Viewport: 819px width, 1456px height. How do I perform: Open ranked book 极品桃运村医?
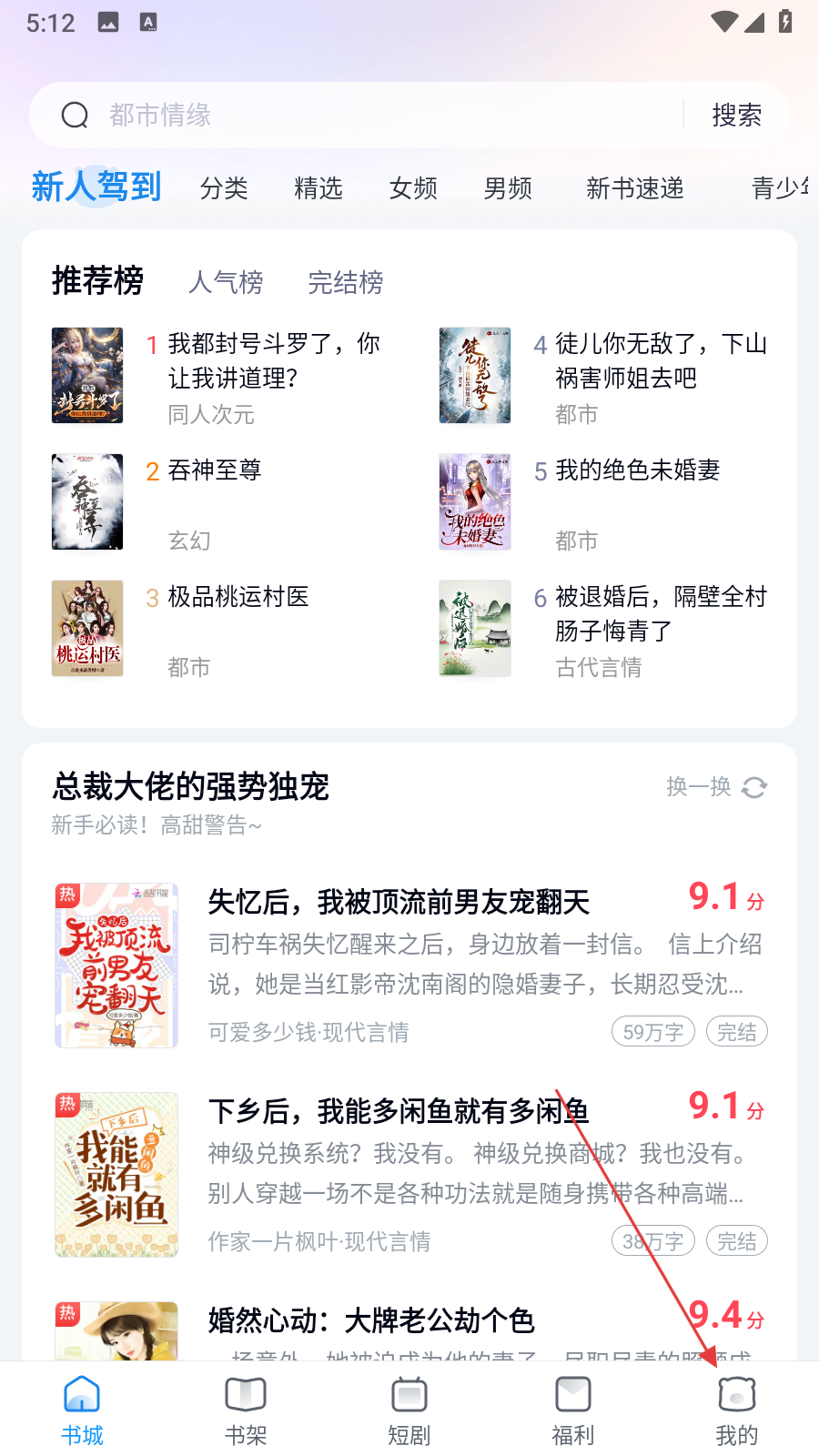pyautogui.click(x=238, y=598)
